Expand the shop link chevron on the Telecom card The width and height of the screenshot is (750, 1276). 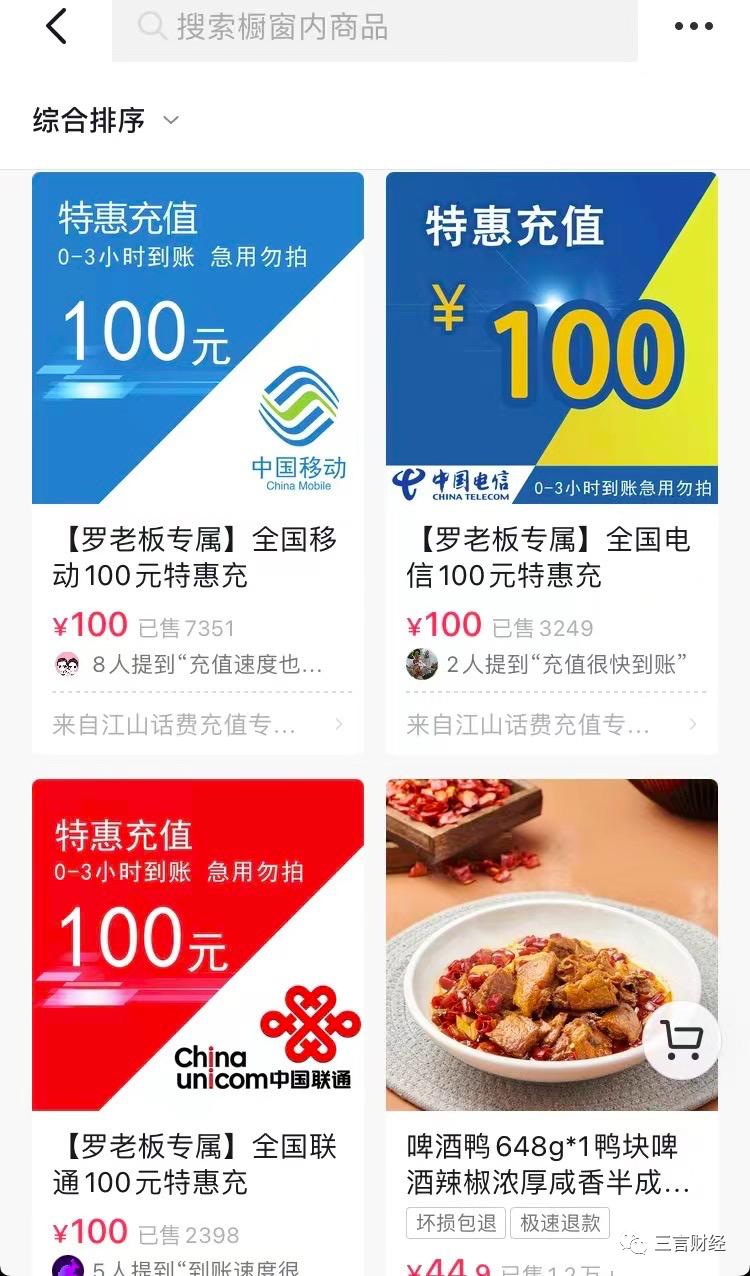tap(694, 724)
